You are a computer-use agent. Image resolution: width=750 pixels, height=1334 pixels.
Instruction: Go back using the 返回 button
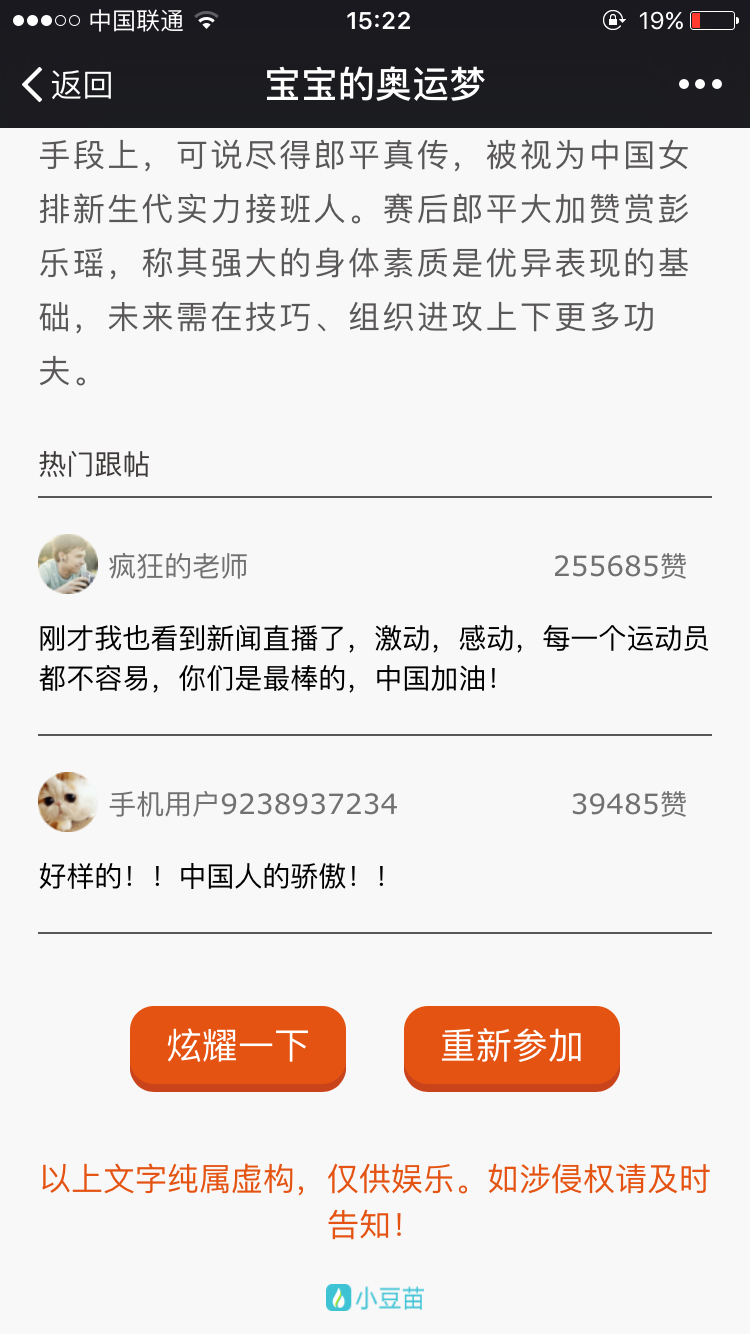pos(68,85)
